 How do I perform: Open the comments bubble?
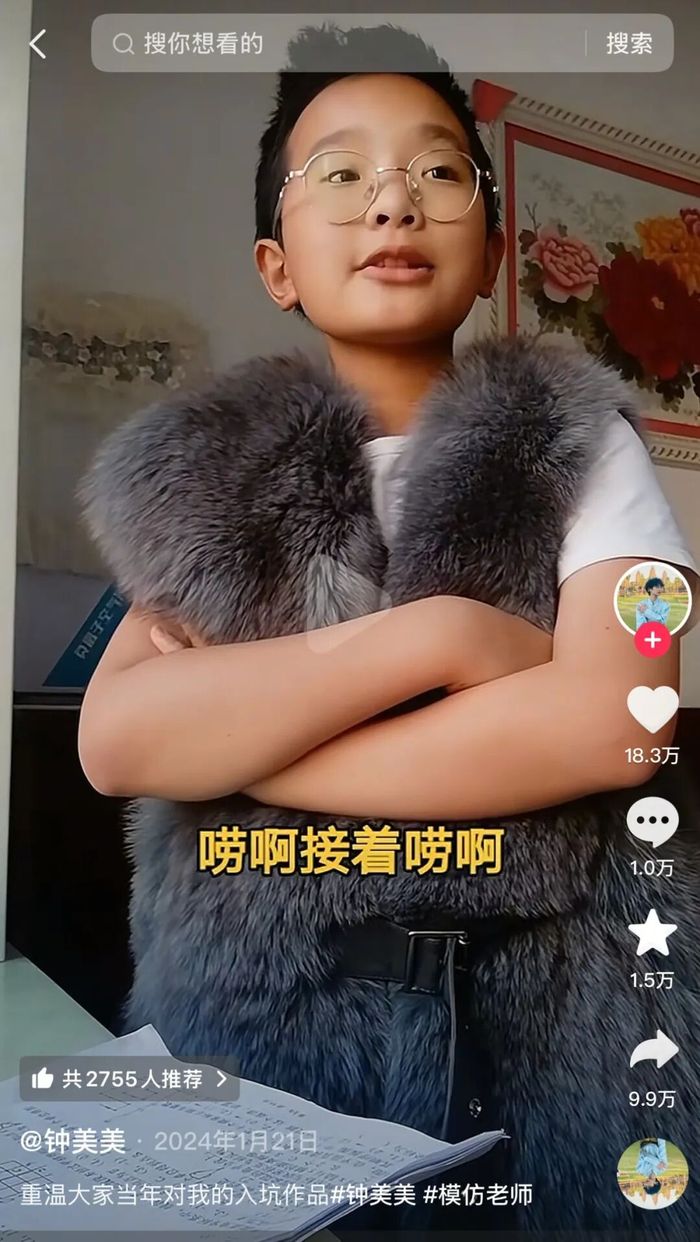(x=652, y=822)
